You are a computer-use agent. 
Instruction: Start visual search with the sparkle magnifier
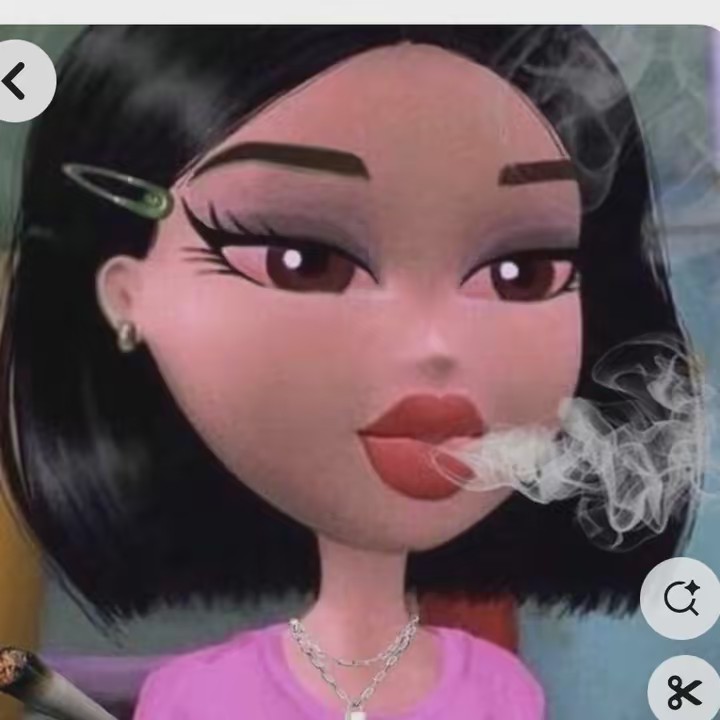tap(682, 598)
